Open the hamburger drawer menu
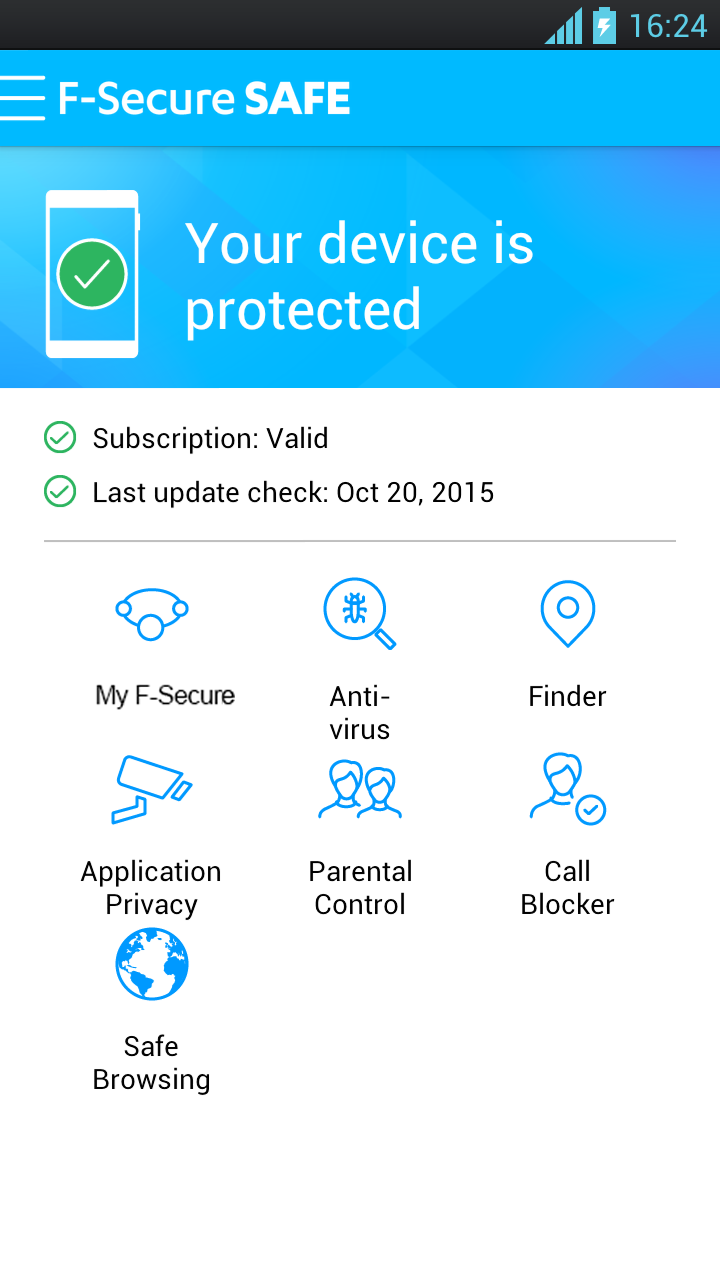 pos(24,98)
